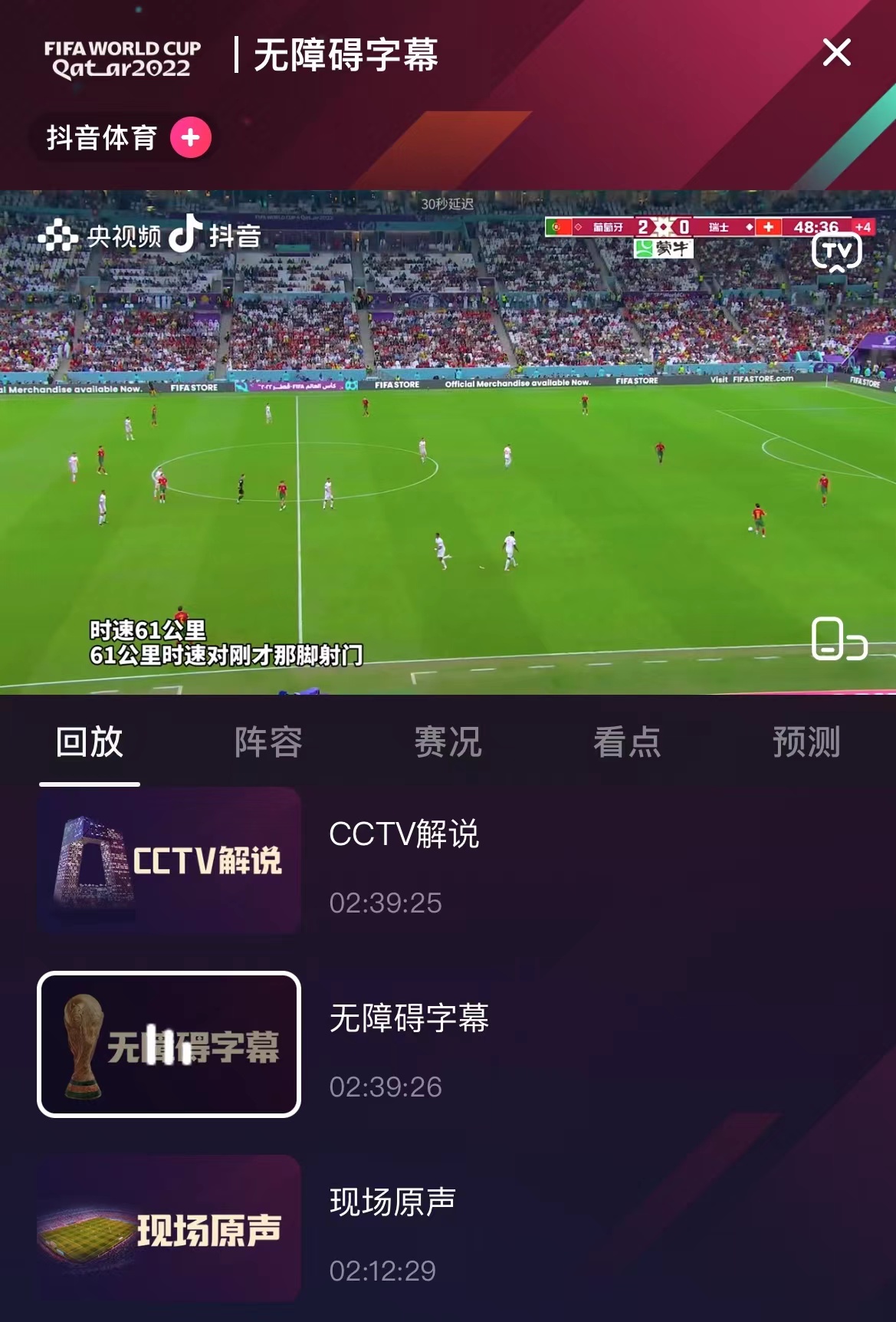Toggle follow with the pink plus icon
Viewport: 896px width, 1322px height.
(x=189, y=139)
